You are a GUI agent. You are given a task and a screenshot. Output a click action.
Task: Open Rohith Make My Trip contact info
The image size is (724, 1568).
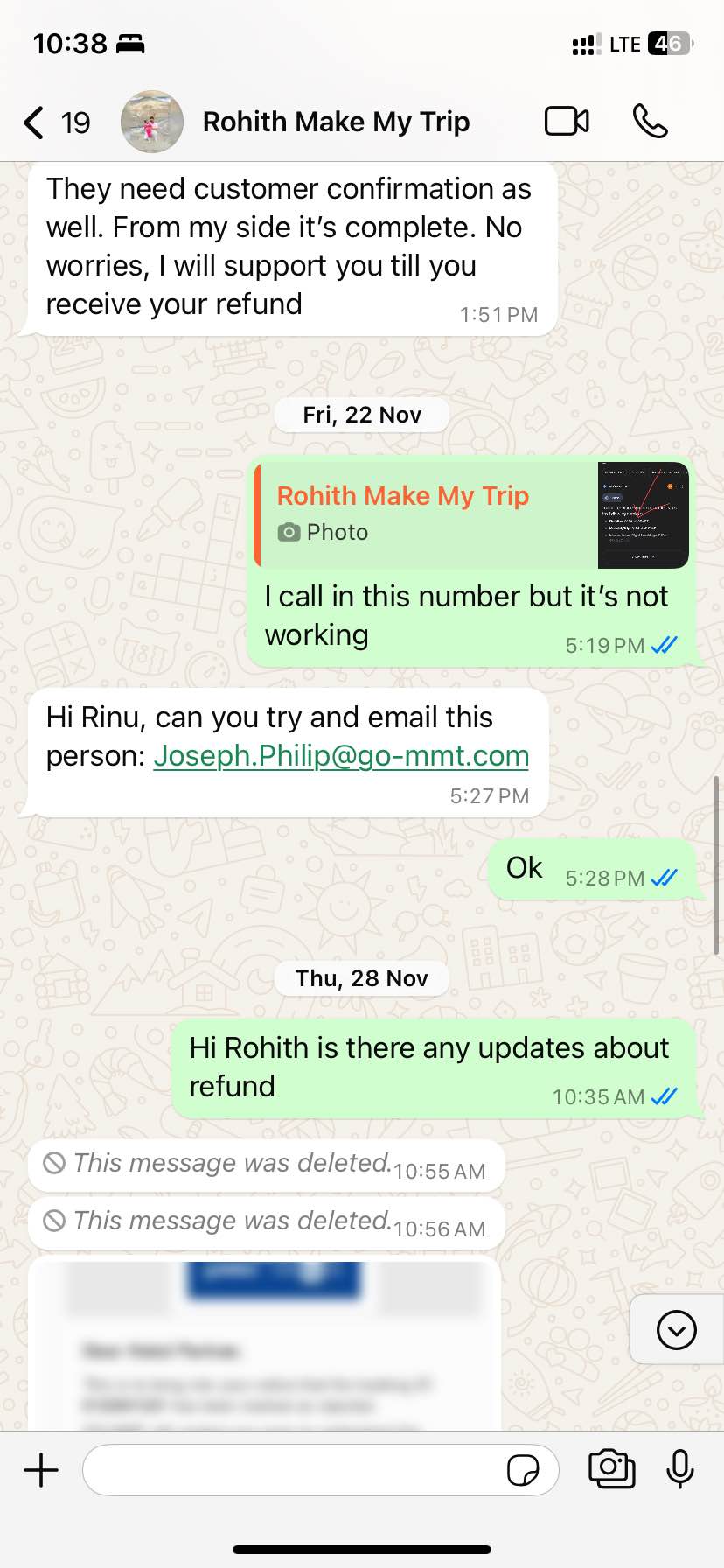[336, 122]
